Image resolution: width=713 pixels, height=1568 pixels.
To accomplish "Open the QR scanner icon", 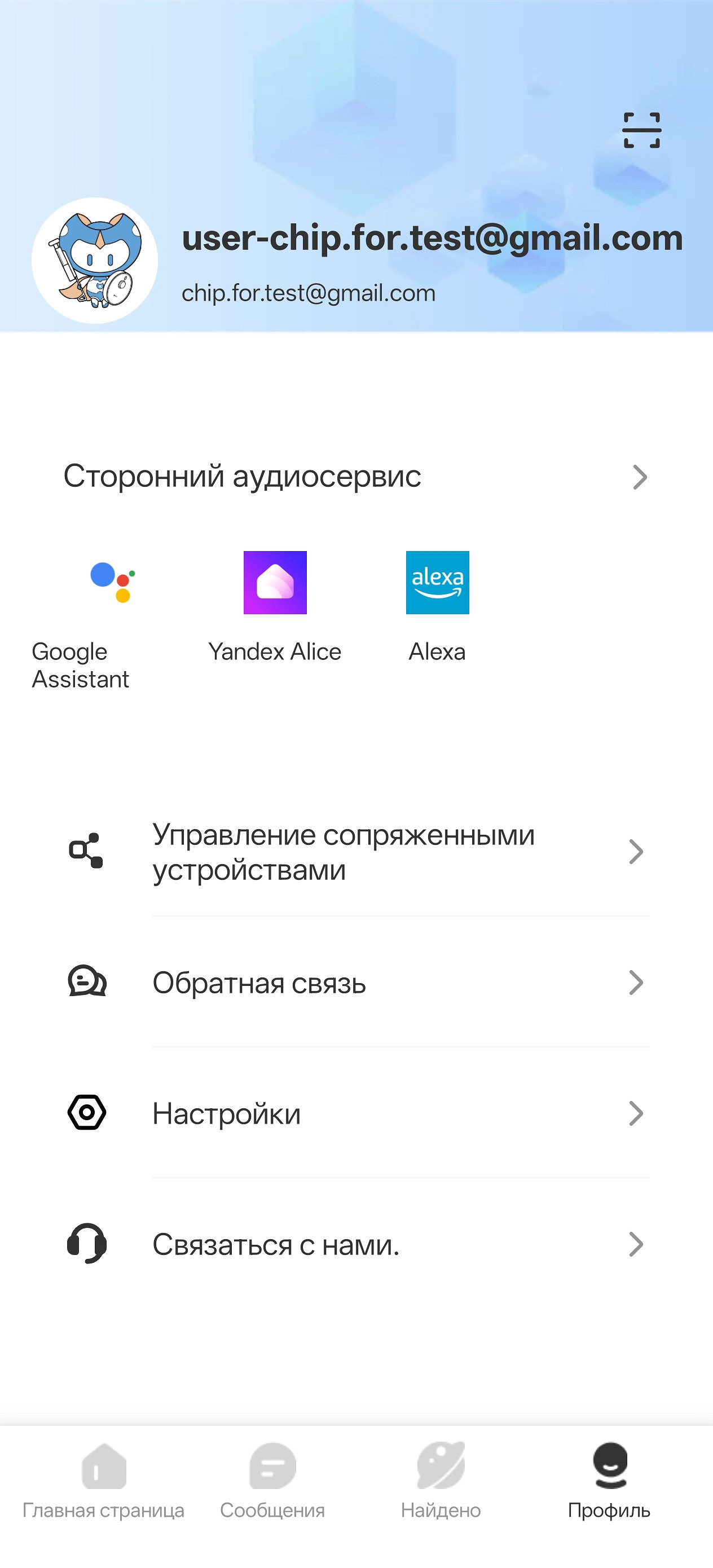I will coord(641,130).
